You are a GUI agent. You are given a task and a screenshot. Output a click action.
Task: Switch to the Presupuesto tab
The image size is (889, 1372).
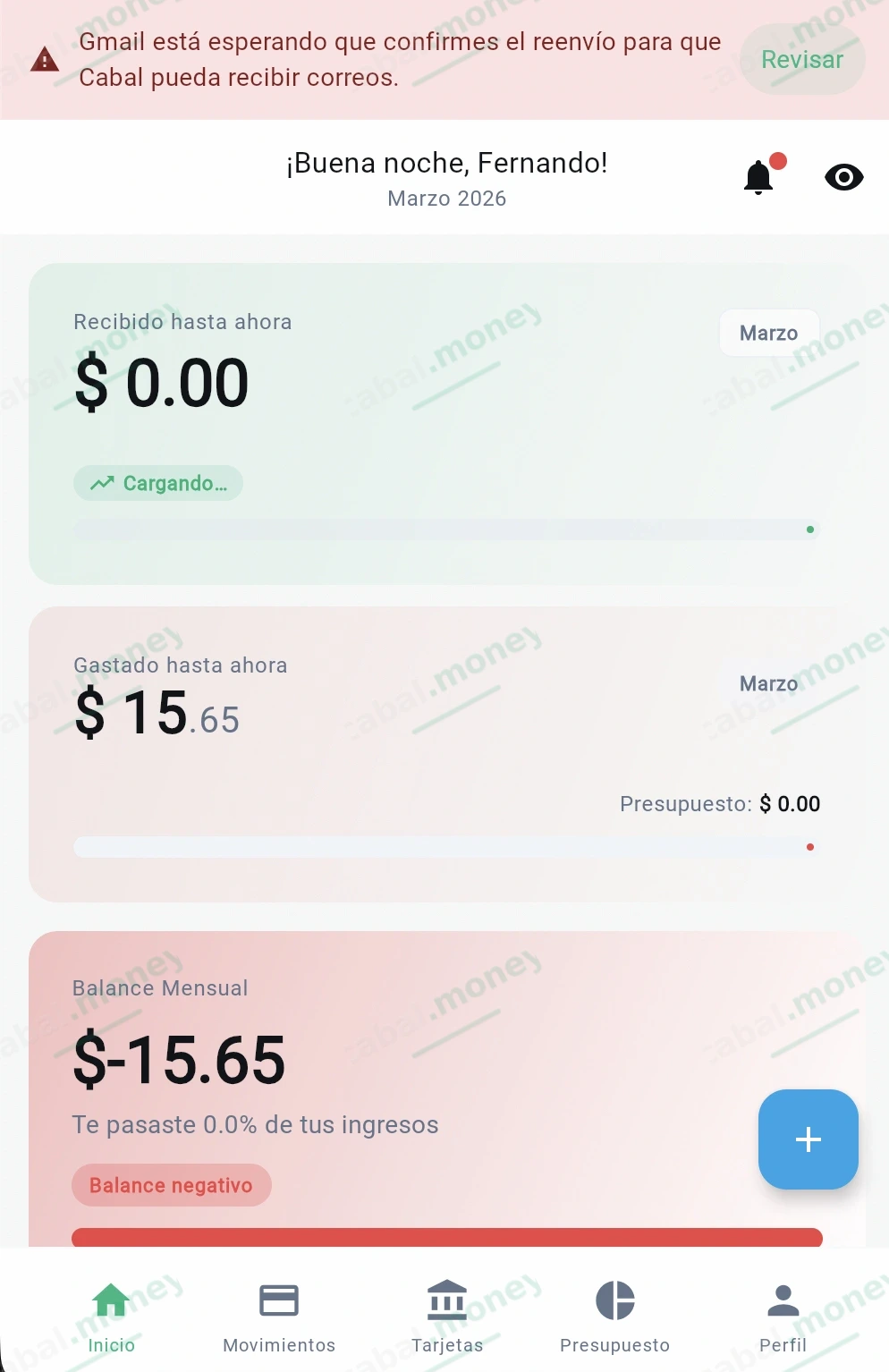pos(614,1317)
